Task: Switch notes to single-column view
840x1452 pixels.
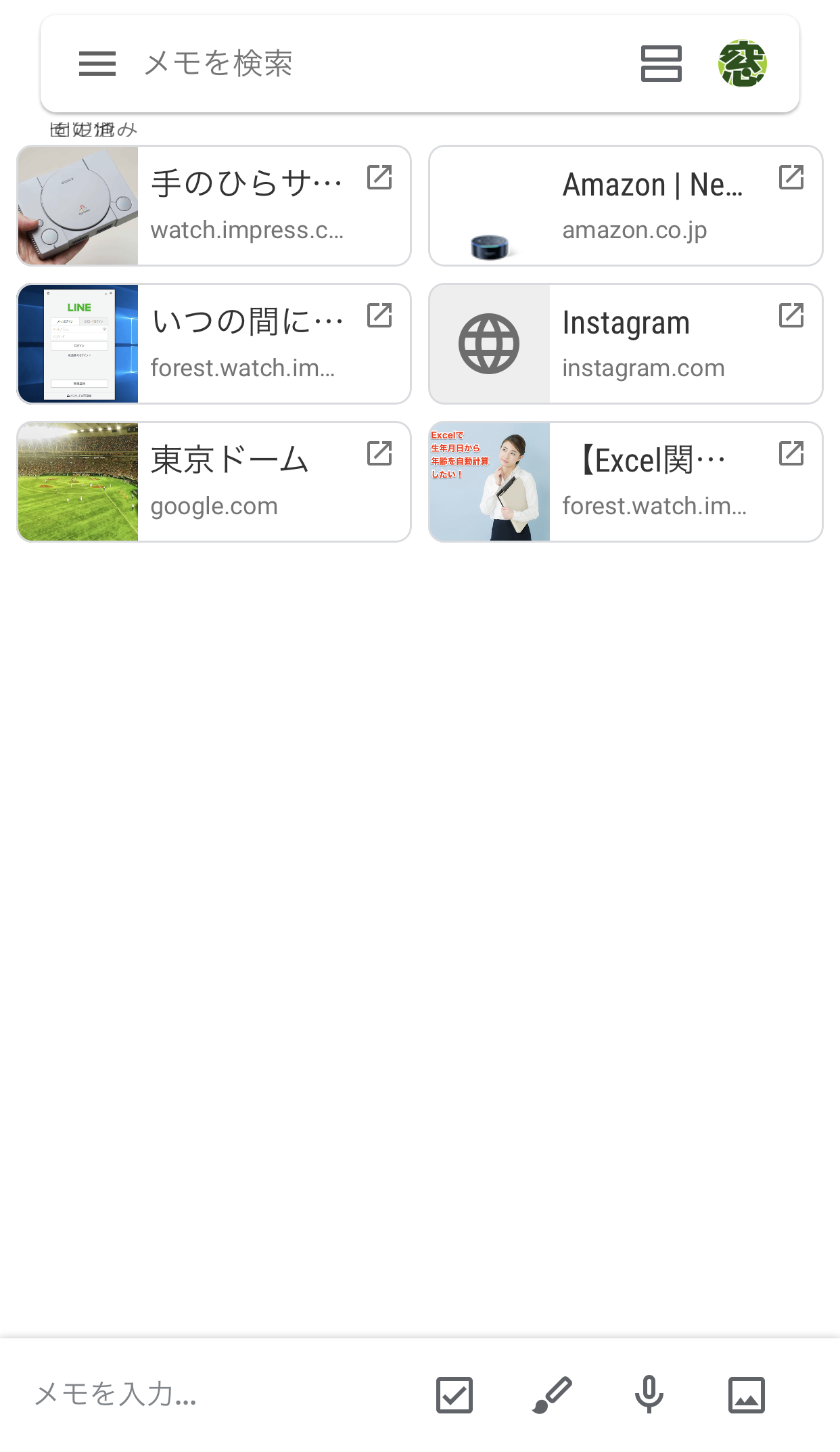Action: click(x=659, y=64)
